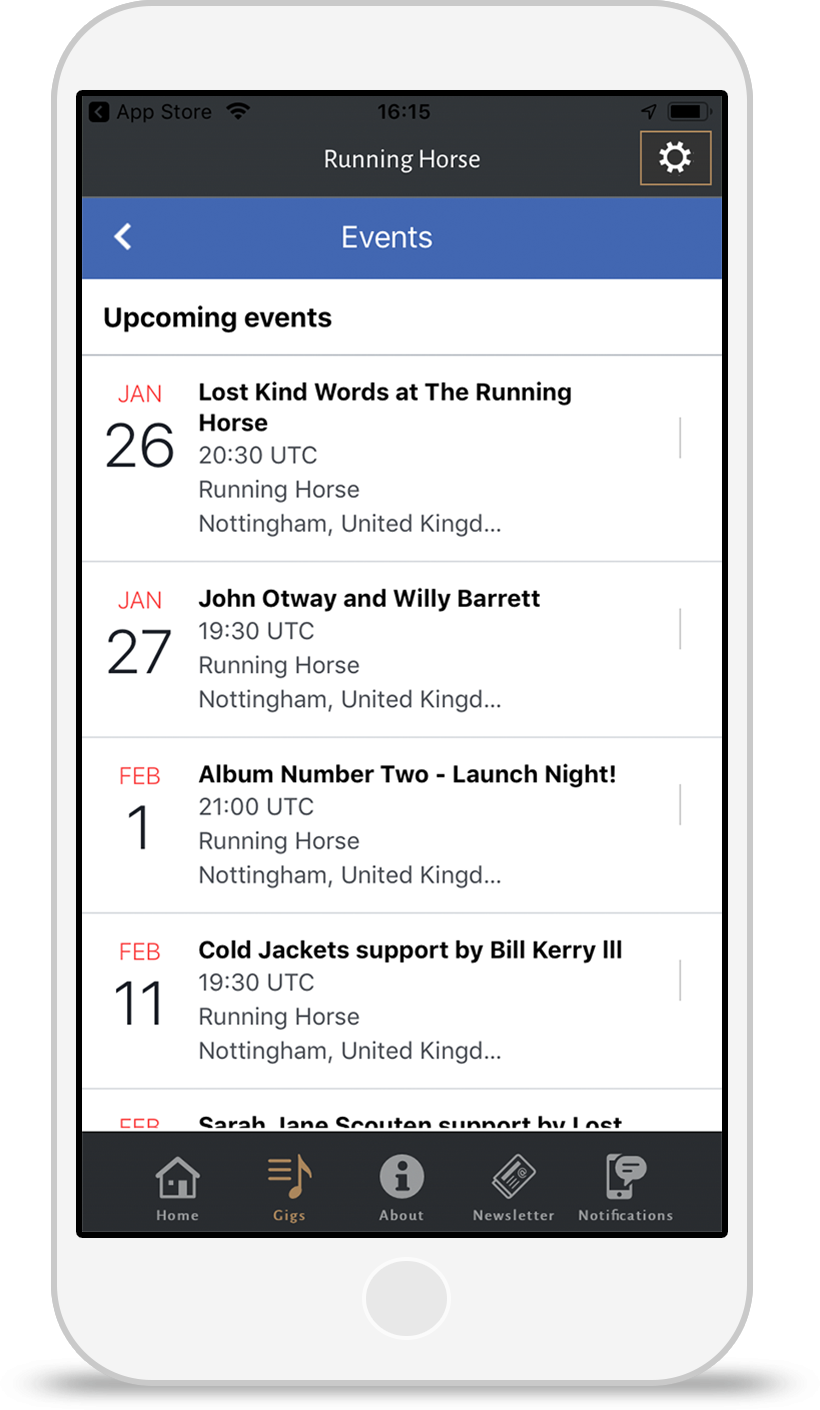Go to the About tab
820x1410 pixels.
[401, 1189]
